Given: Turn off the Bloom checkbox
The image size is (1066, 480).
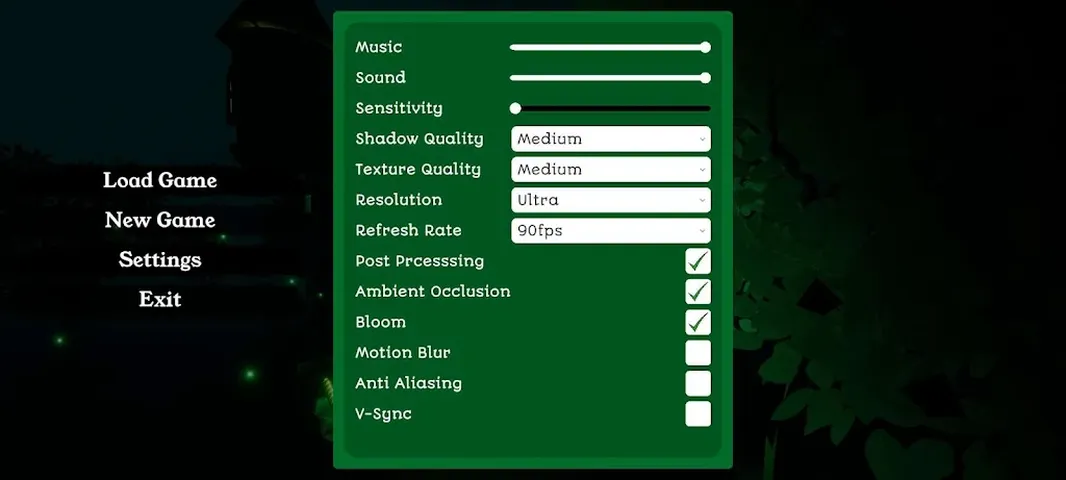Looking at the screenshot, I should (x=698, y=322).
